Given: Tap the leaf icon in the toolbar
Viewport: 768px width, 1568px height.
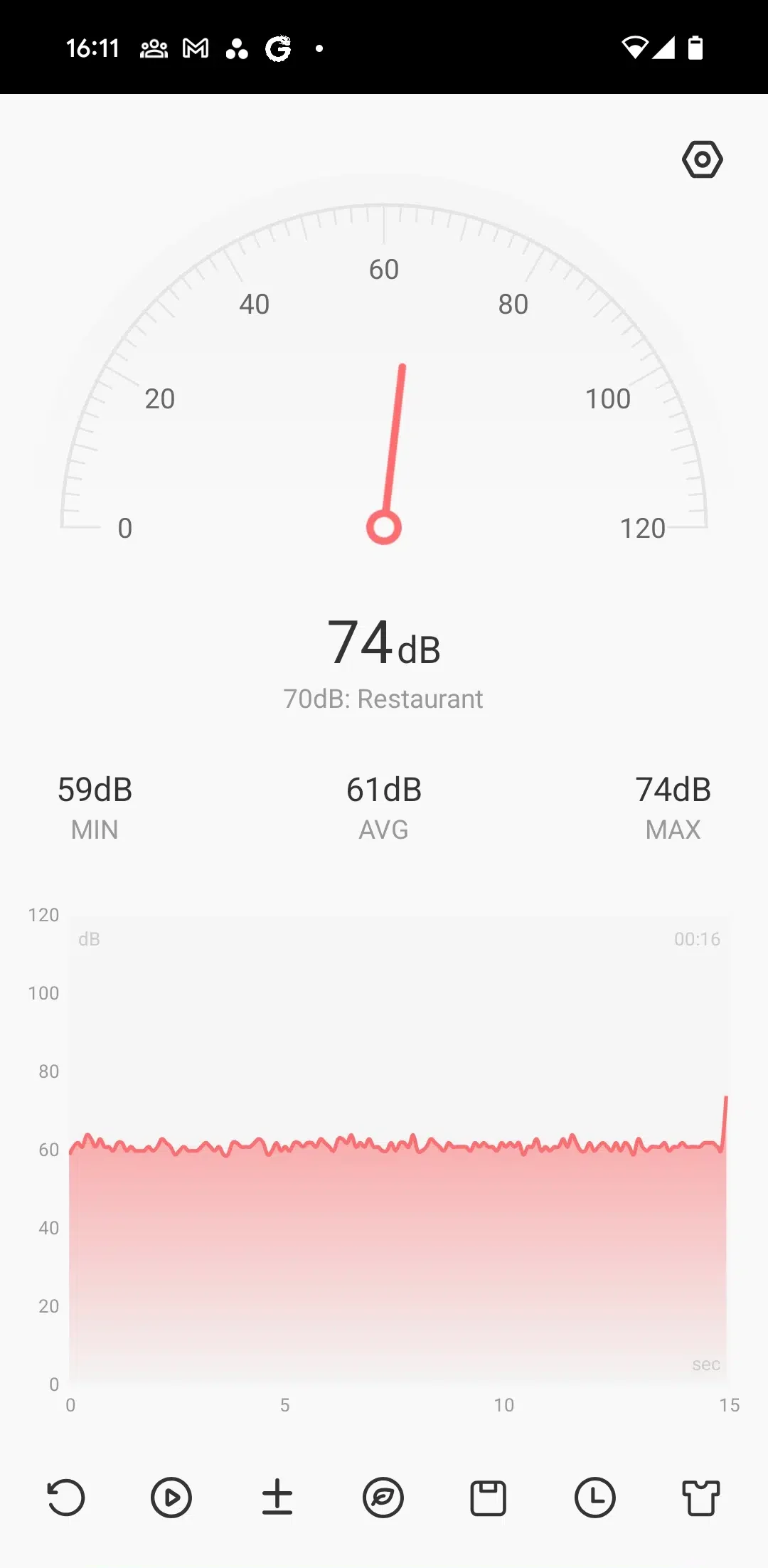Looking at the screenshot, I should tap(383, 1498).
